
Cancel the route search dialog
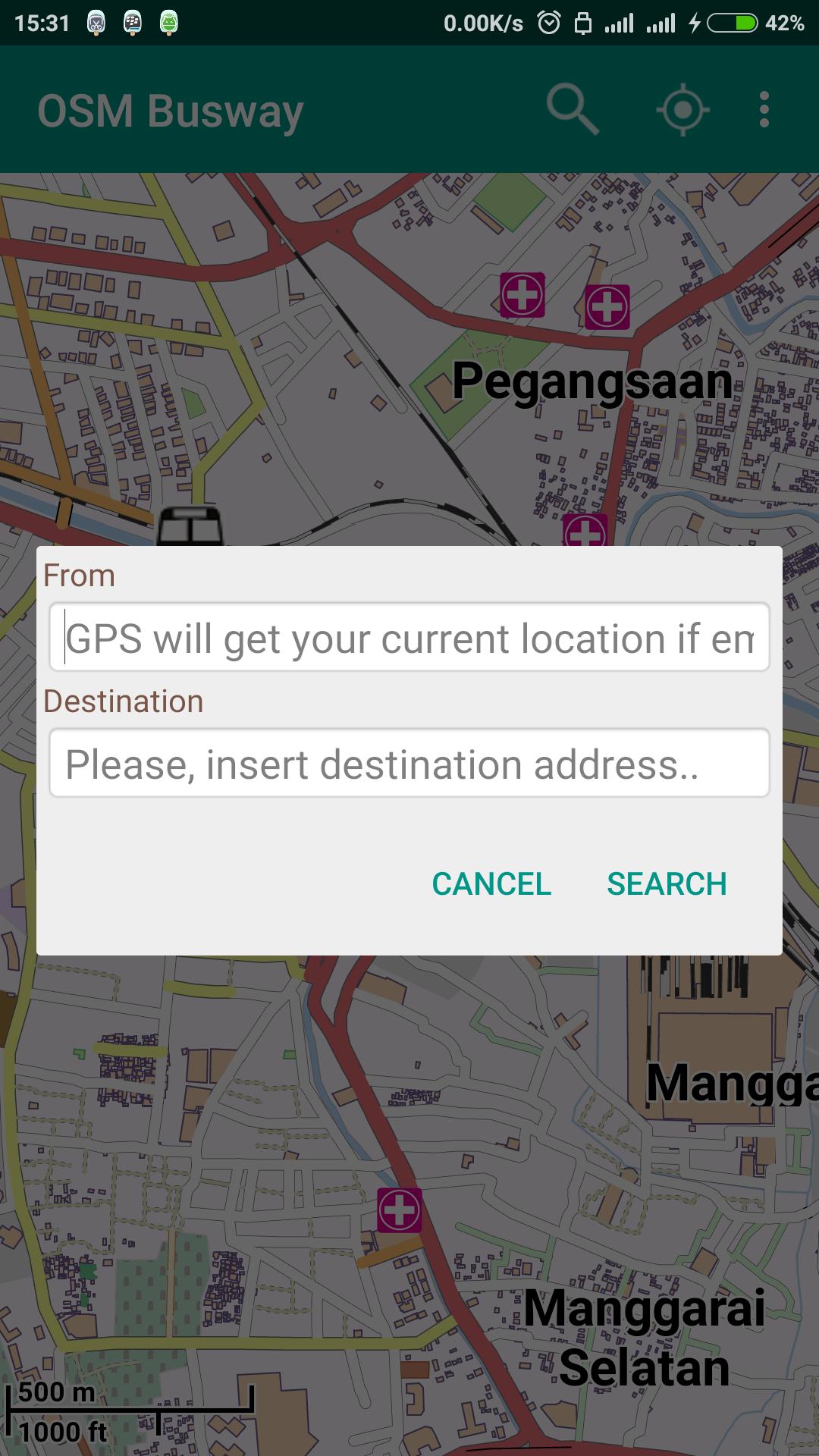tap(491, 883)
